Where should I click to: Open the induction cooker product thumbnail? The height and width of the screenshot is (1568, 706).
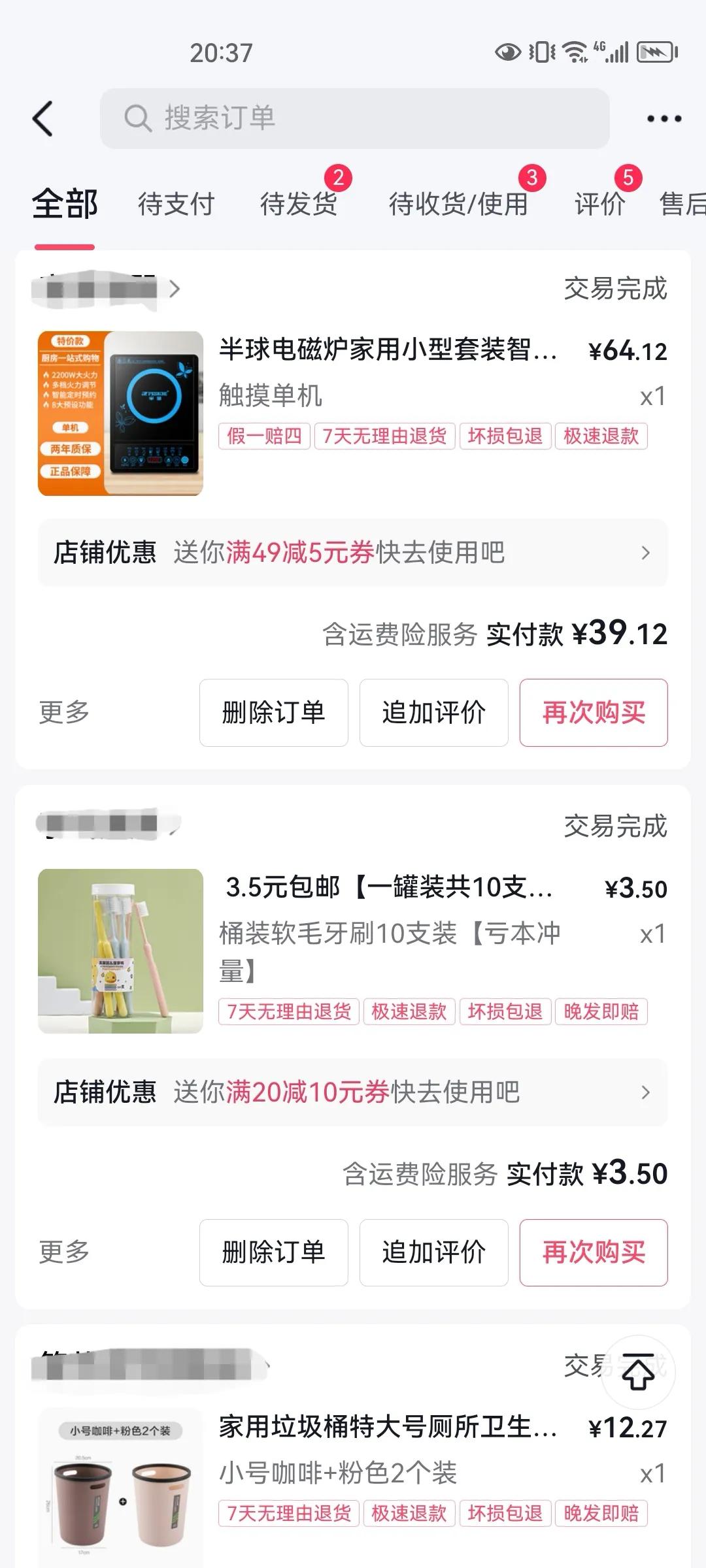click(x=120, y=409)
